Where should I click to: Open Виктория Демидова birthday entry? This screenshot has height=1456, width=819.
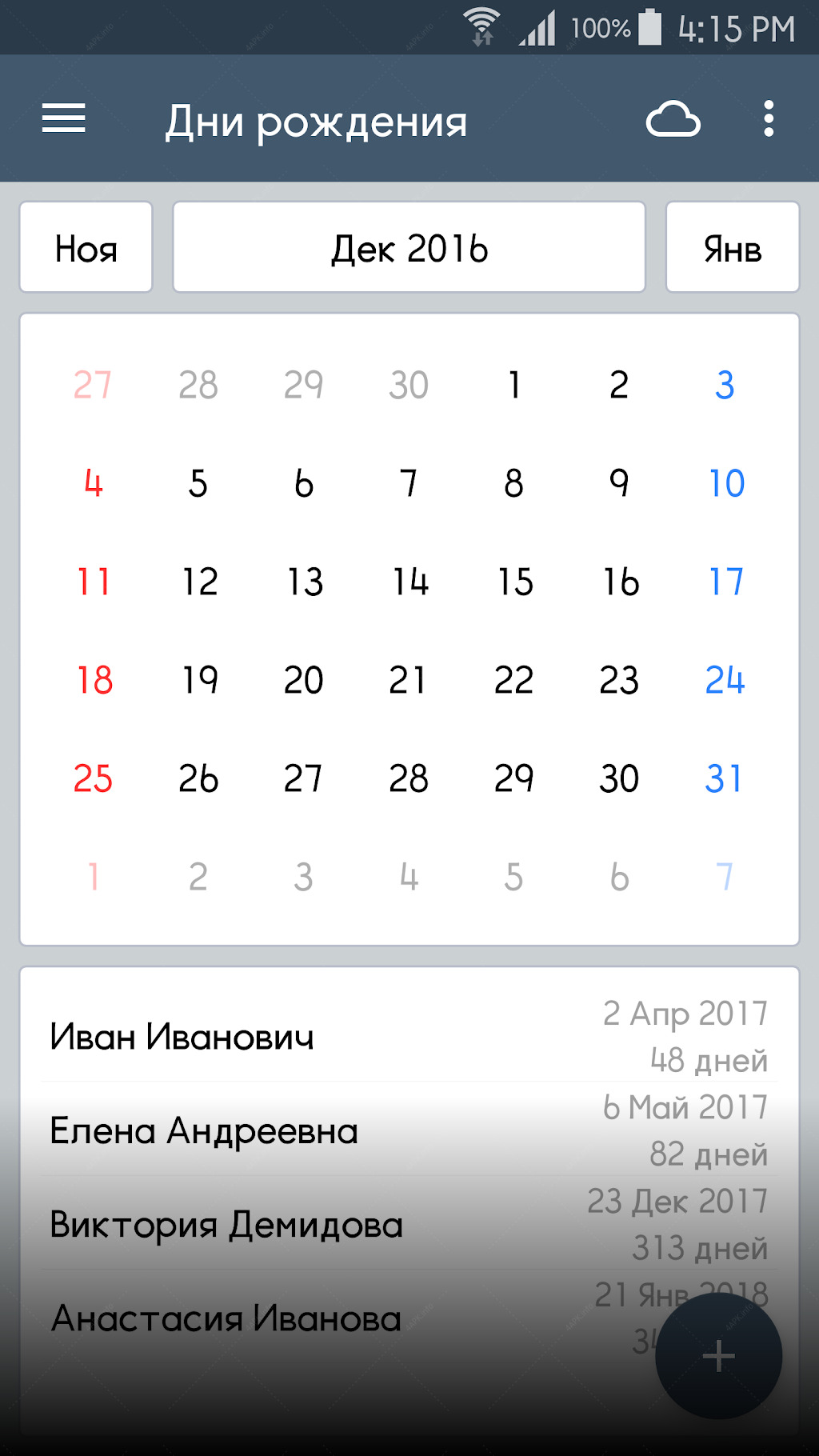tap(409, 1223)
